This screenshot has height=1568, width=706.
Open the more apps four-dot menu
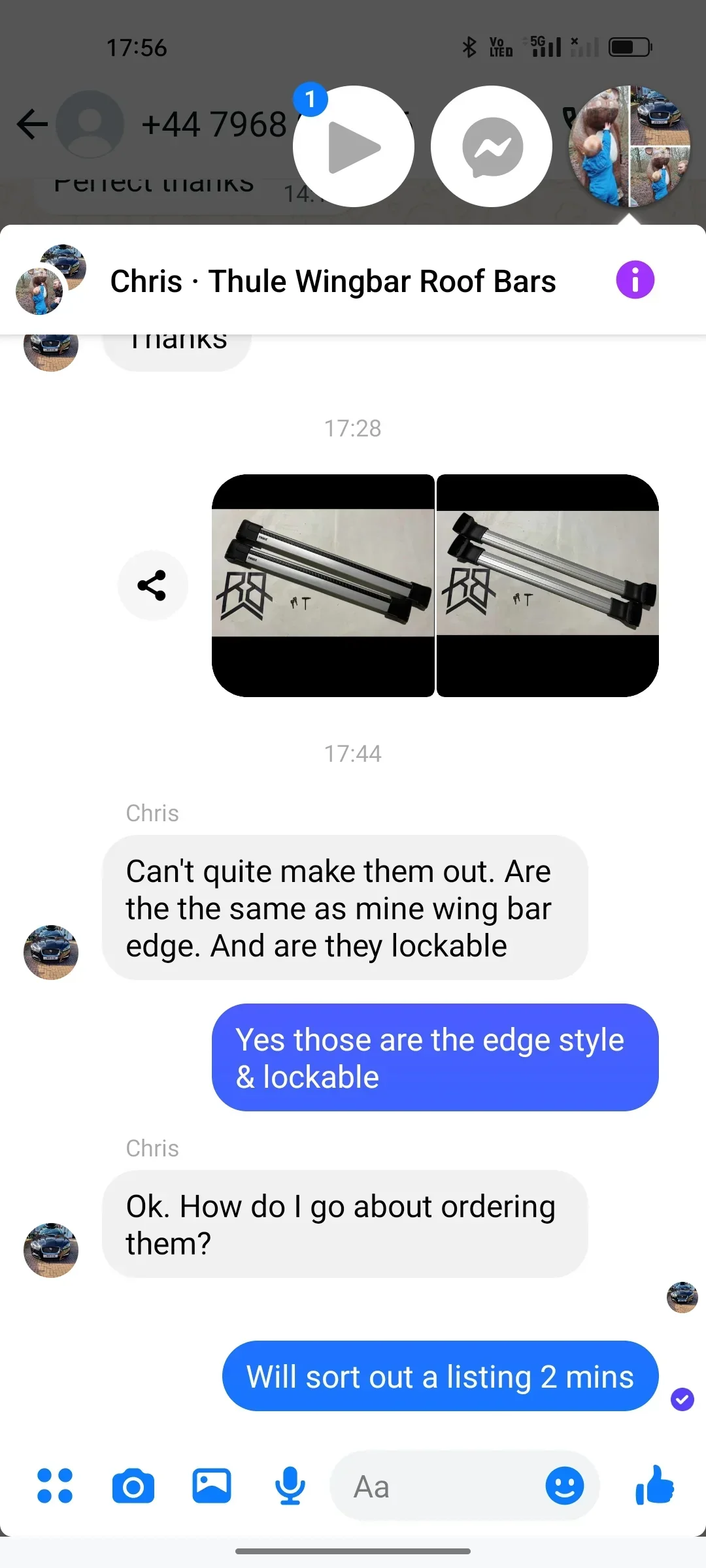[x=55, y=1486]
